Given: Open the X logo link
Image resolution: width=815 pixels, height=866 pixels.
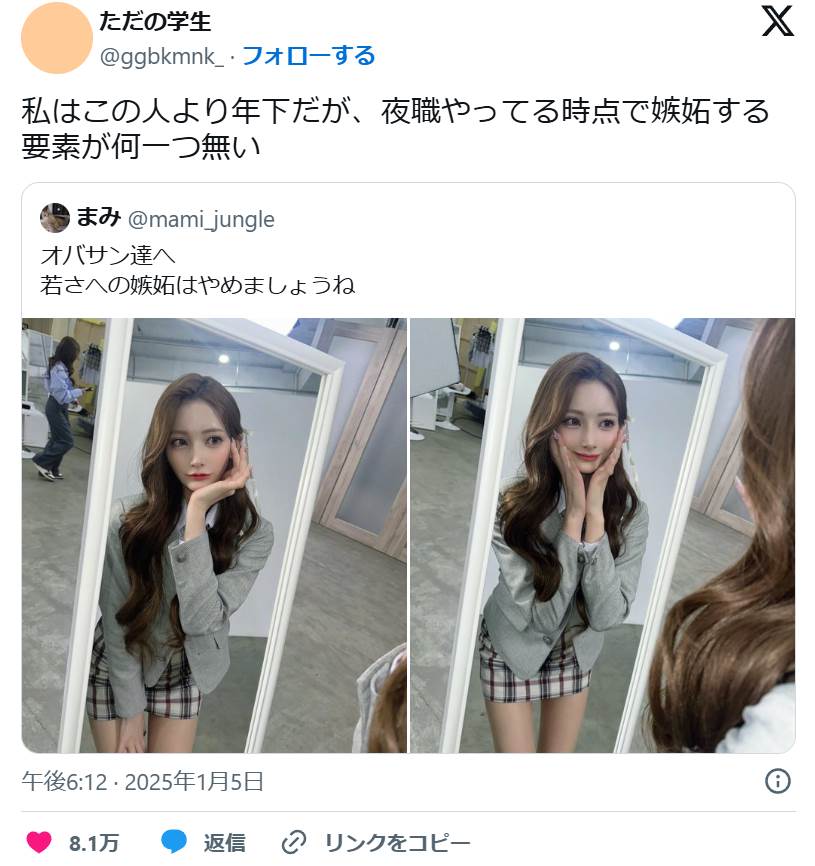Looking at the screenshot, I should [x=777, y=21].
